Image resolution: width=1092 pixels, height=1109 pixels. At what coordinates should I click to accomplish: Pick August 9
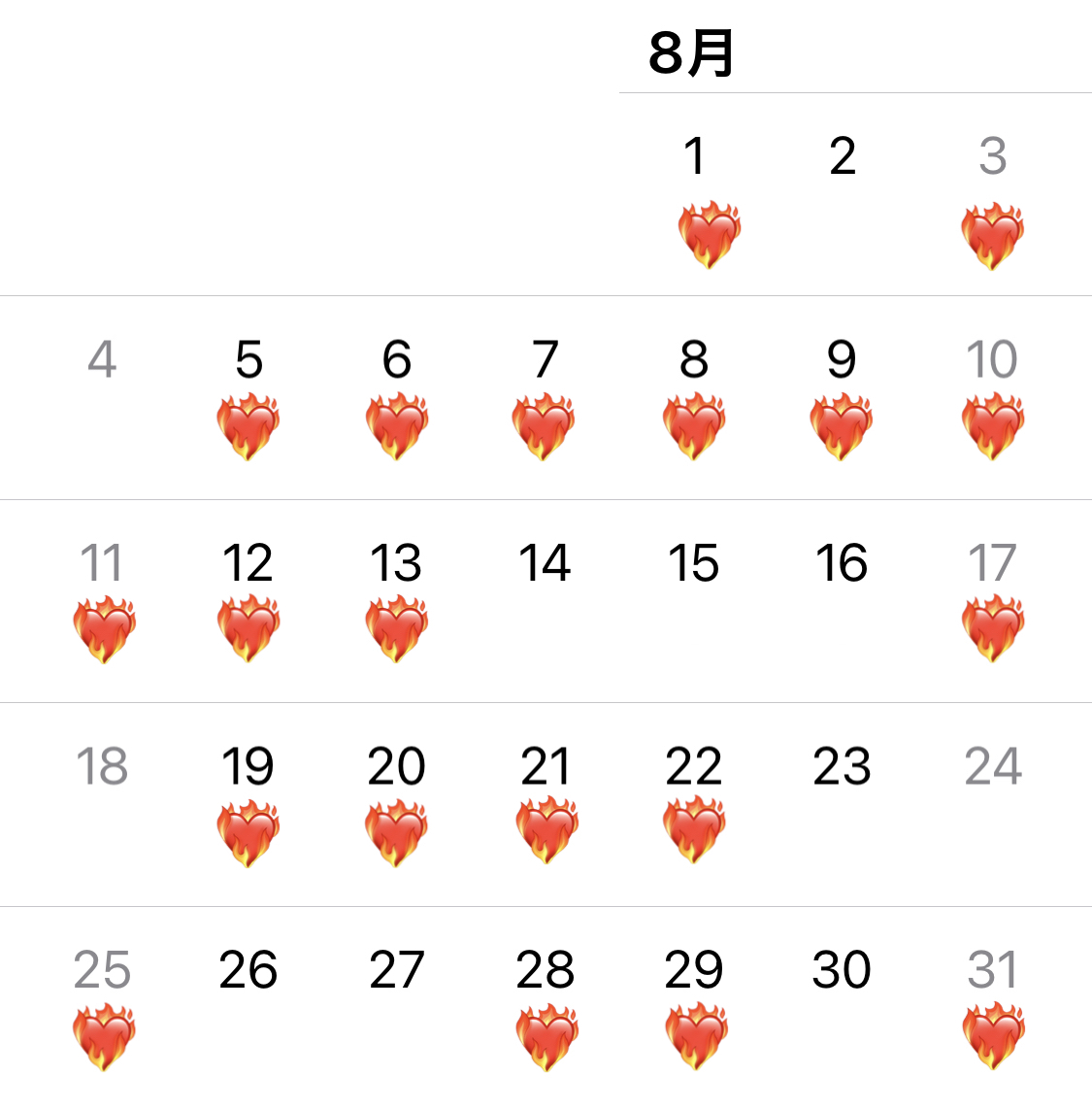[x=842, y=360]
